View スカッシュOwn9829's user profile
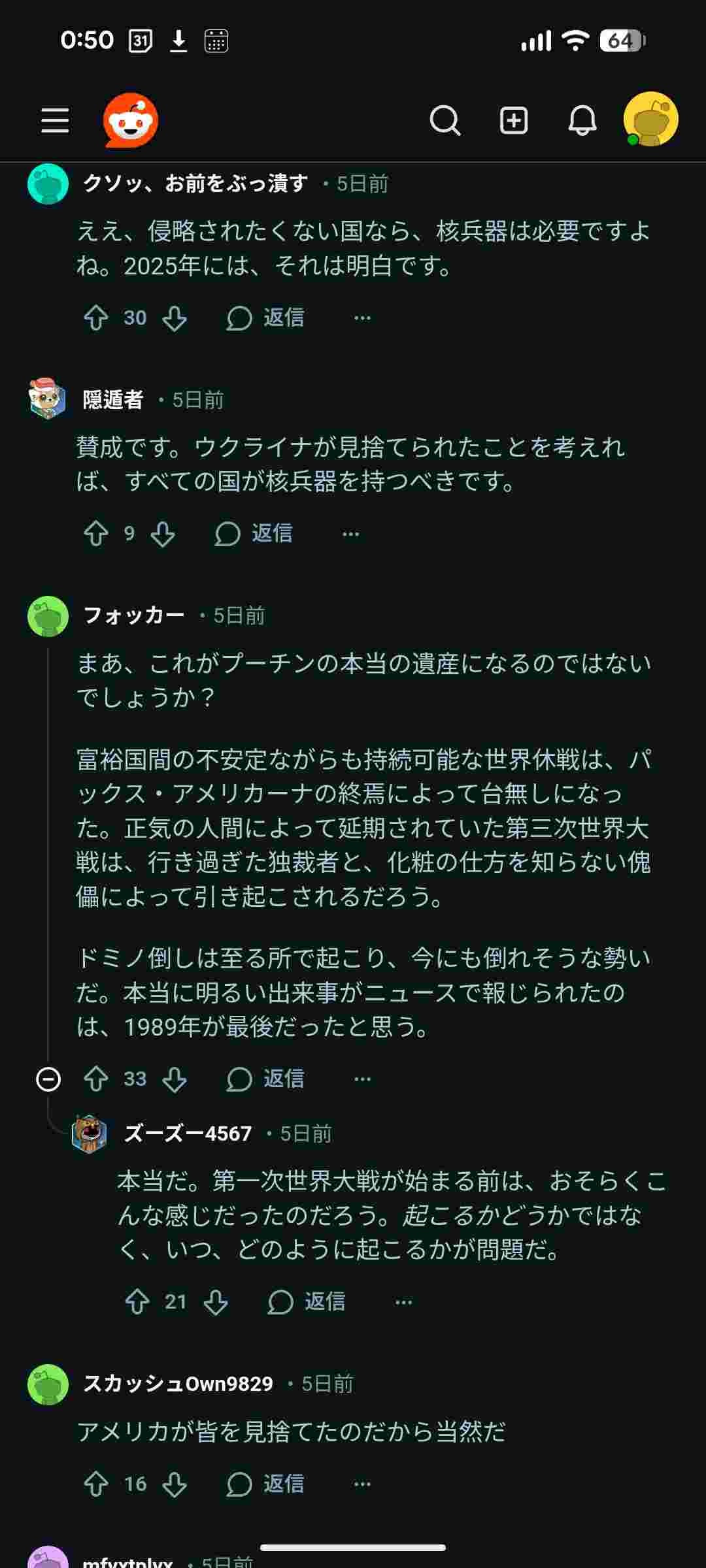This screenshot has width=706, height=1568. pos(178,1384)
